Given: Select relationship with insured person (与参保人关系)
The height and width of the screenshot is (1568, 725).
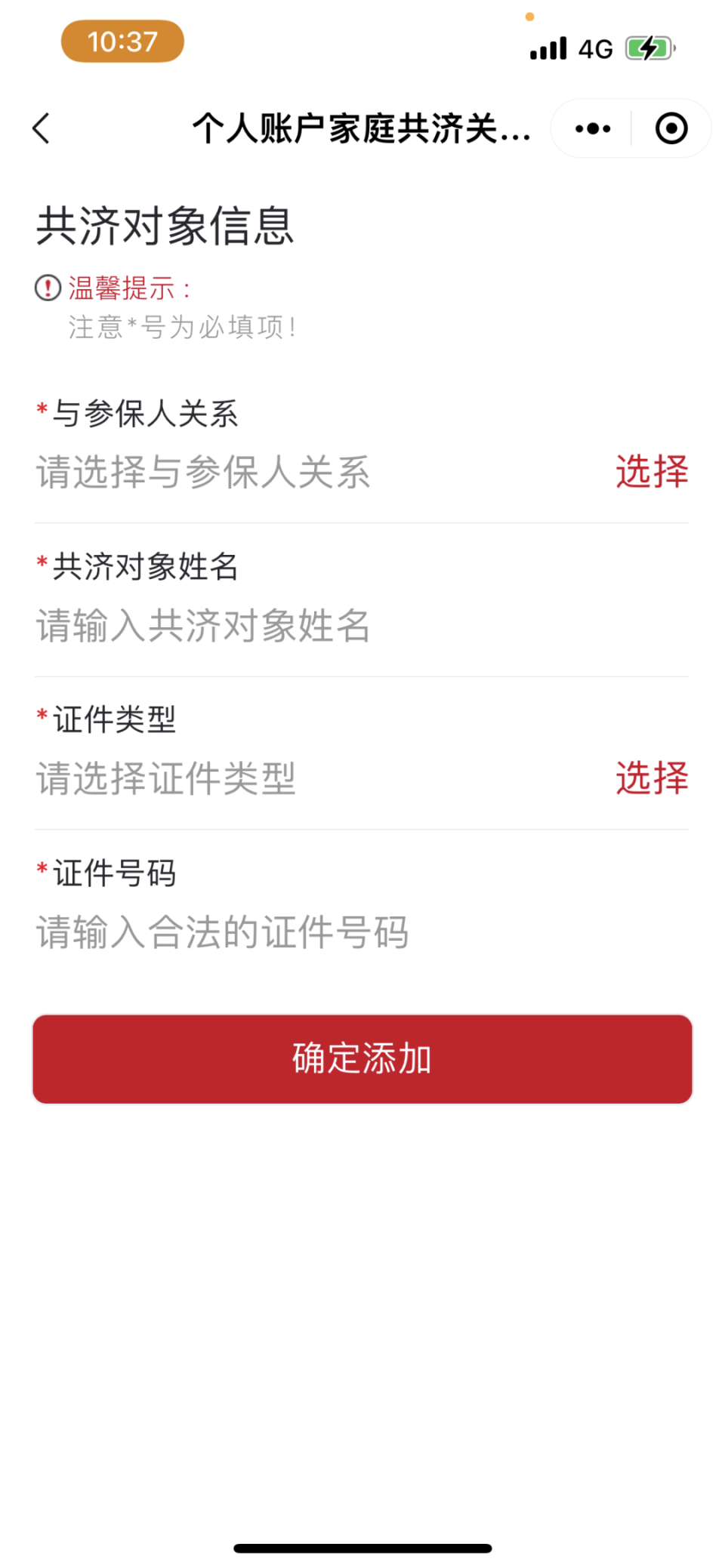Looking at the screenshot, I should pos(651,472).
